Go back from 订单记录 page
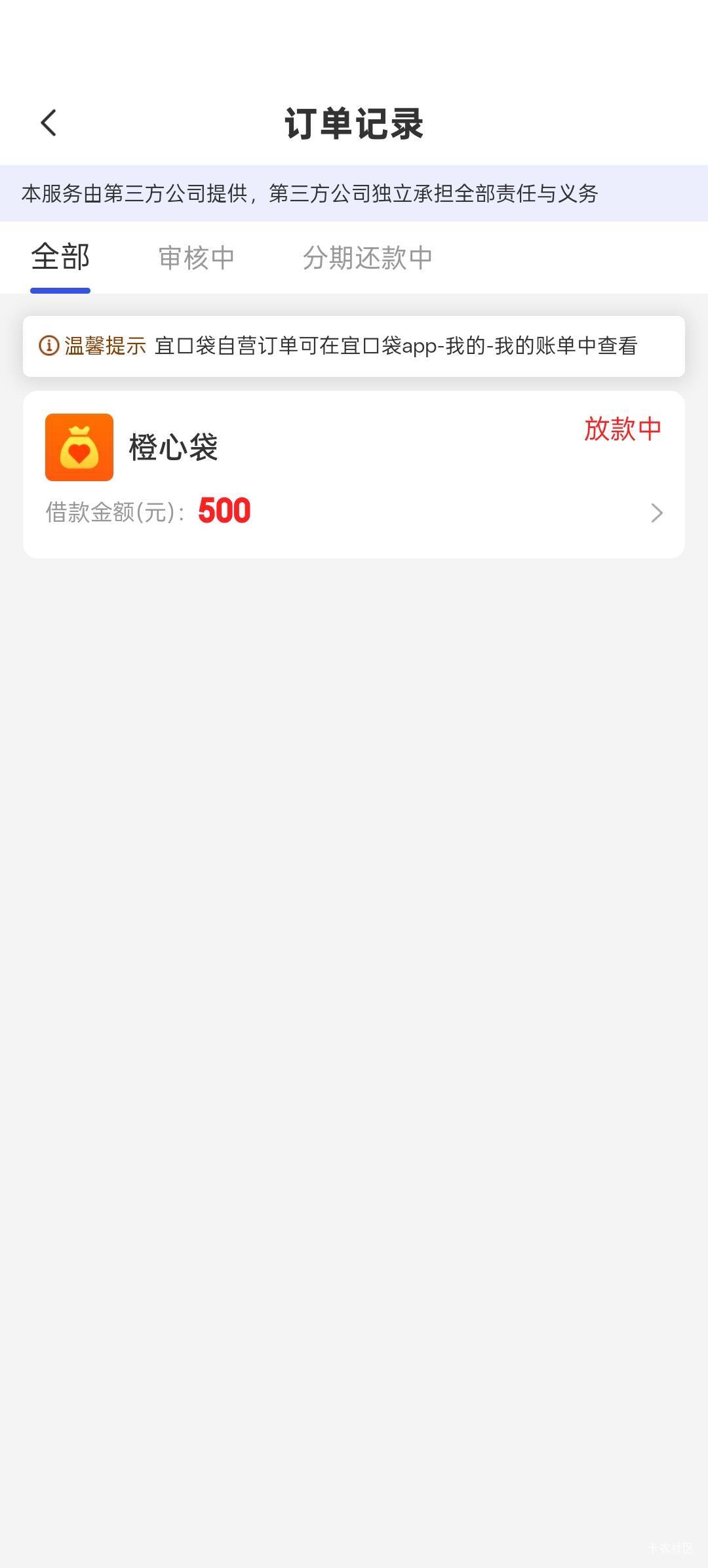Viewport: 708px width, 1568px height. [49, 123]
